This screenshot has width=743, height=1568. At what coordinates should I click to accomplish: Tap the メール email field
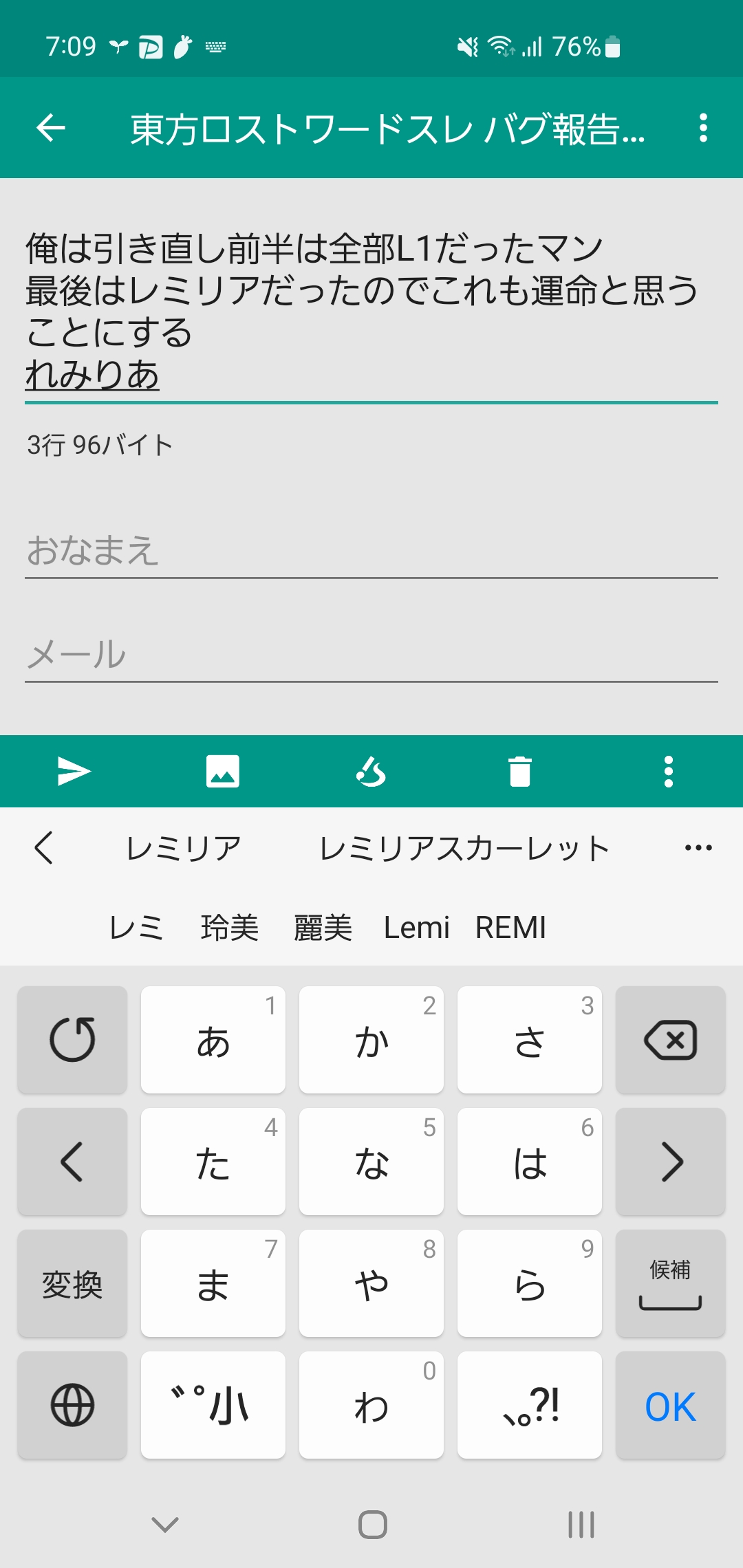pyautogui.click(x=371, y=654)
